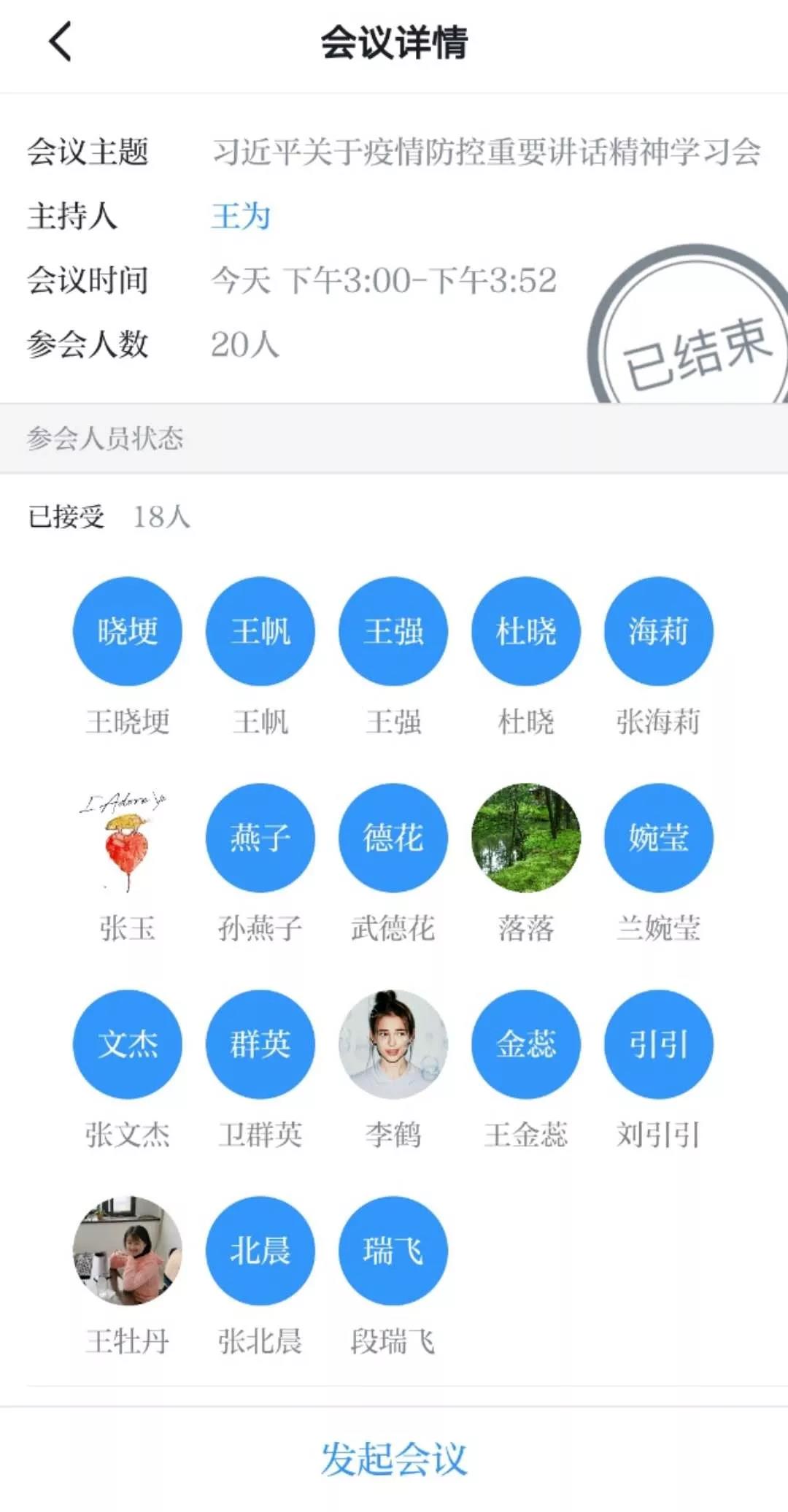Image resolution: width=788 pixels, height=1512 pixels.
Task: Open 张玉's heart picture avatar
Action: 128,838
